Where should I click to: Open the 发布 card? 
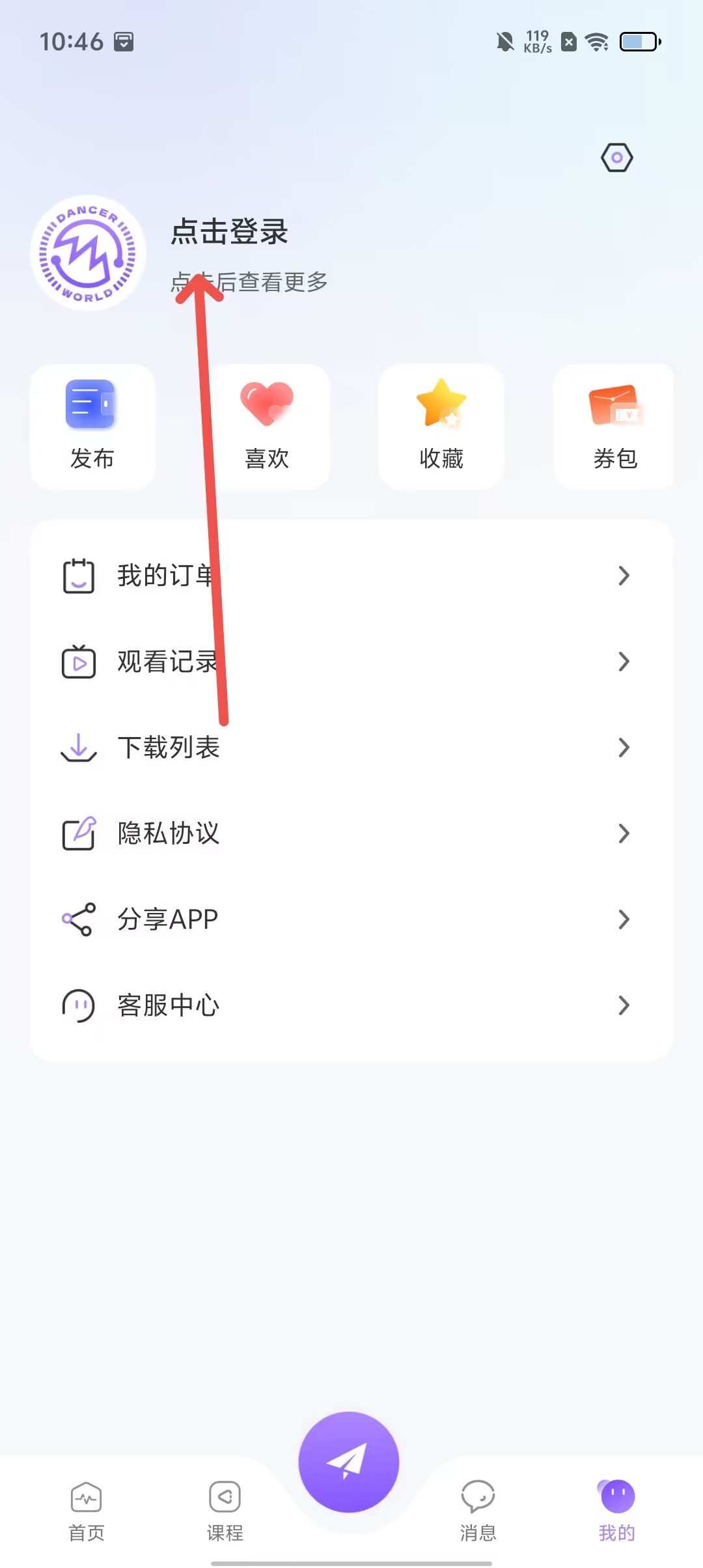click(92, 426)
